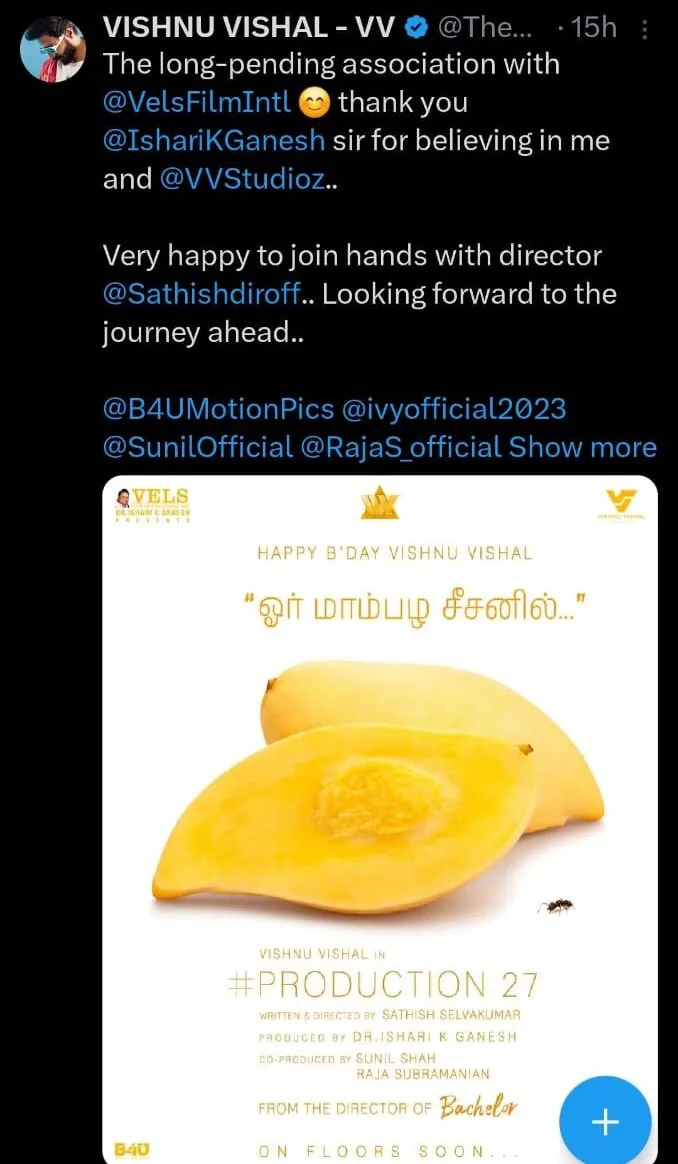View the @RajaS_official profile
The image size is (678, 1164).
[x=400, y=447]
